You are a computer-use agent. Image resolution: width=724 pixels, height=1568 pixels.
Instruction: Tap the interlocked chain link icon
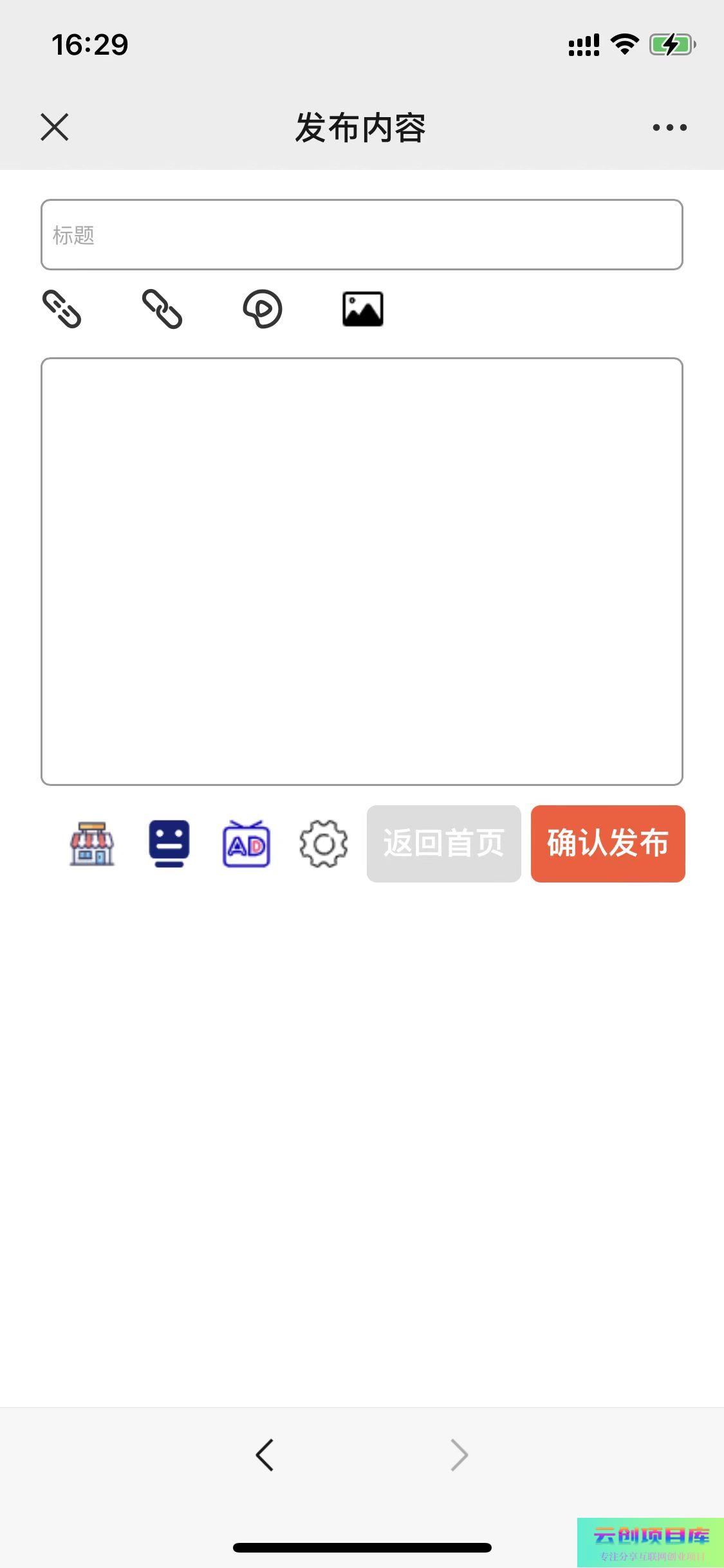(162, 309)
